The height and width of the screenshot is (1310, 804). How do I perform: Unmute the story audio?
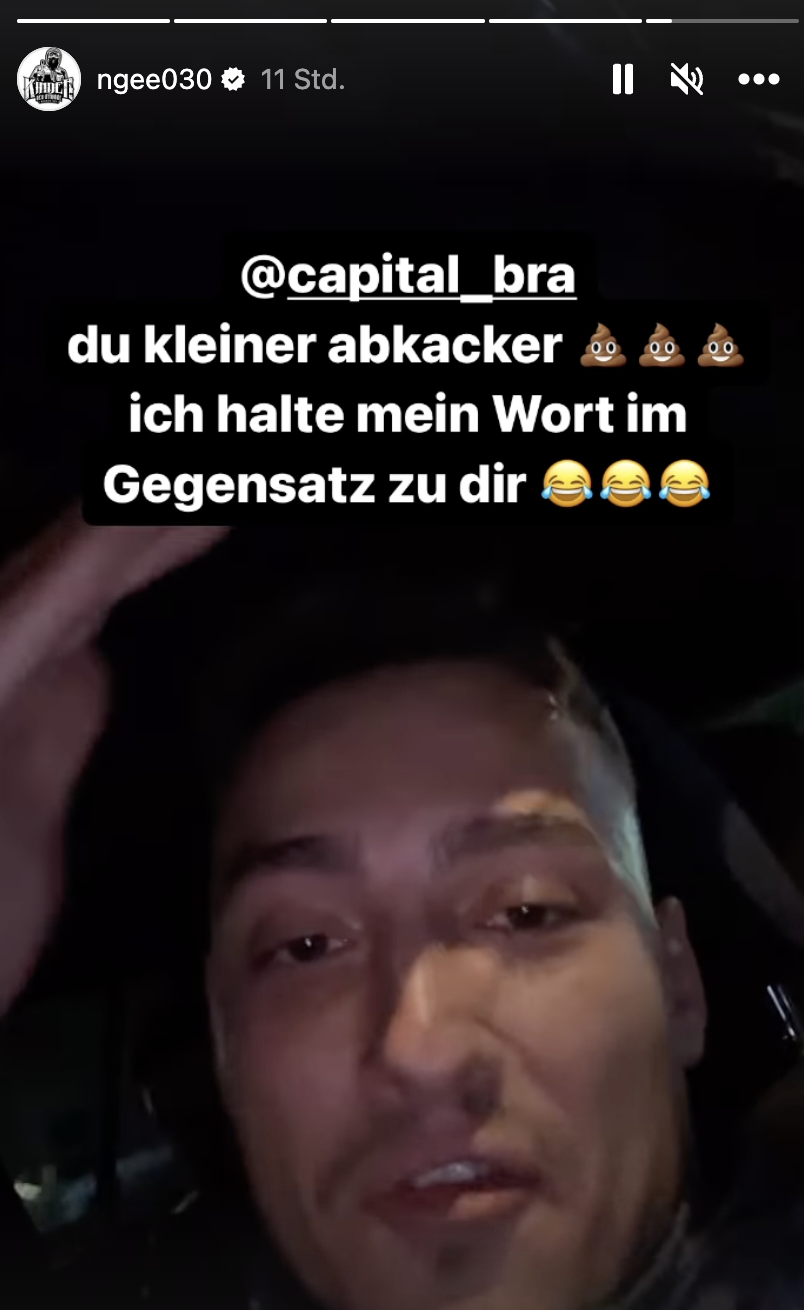pos(687,79)
